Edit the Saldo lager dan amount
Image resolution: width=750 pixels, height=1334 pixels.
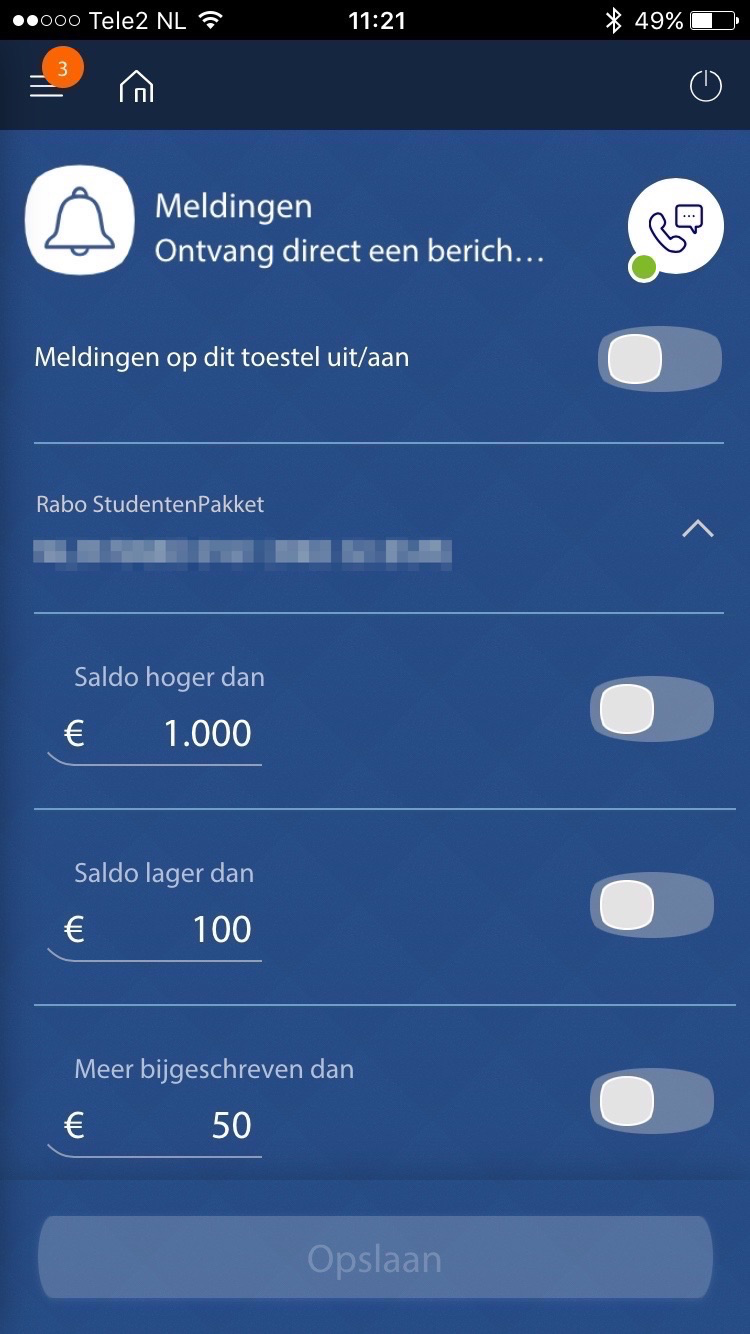(155, 931)
